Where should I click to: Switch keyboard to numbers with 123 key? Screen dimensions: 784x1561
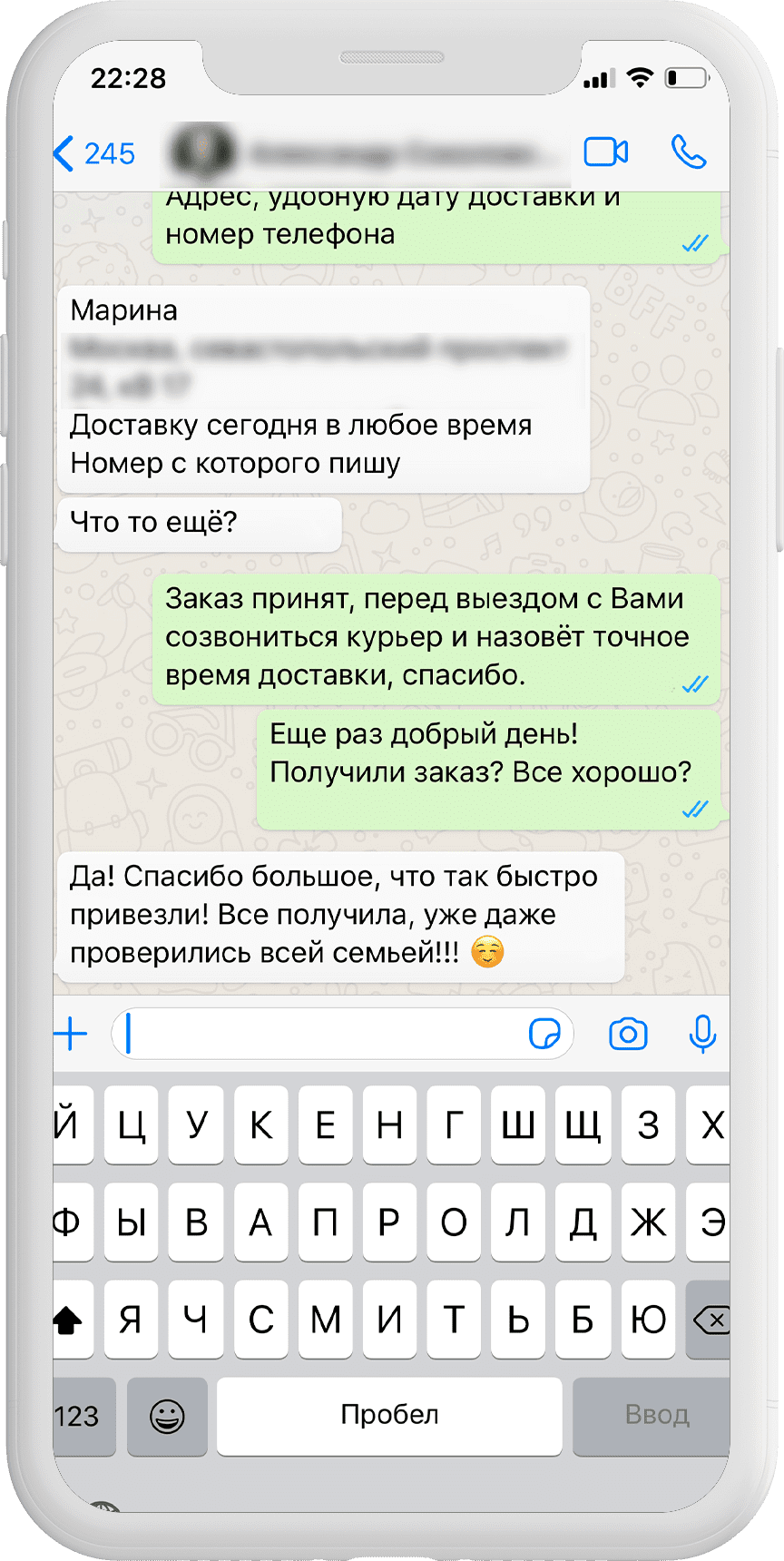[82, 1416]
